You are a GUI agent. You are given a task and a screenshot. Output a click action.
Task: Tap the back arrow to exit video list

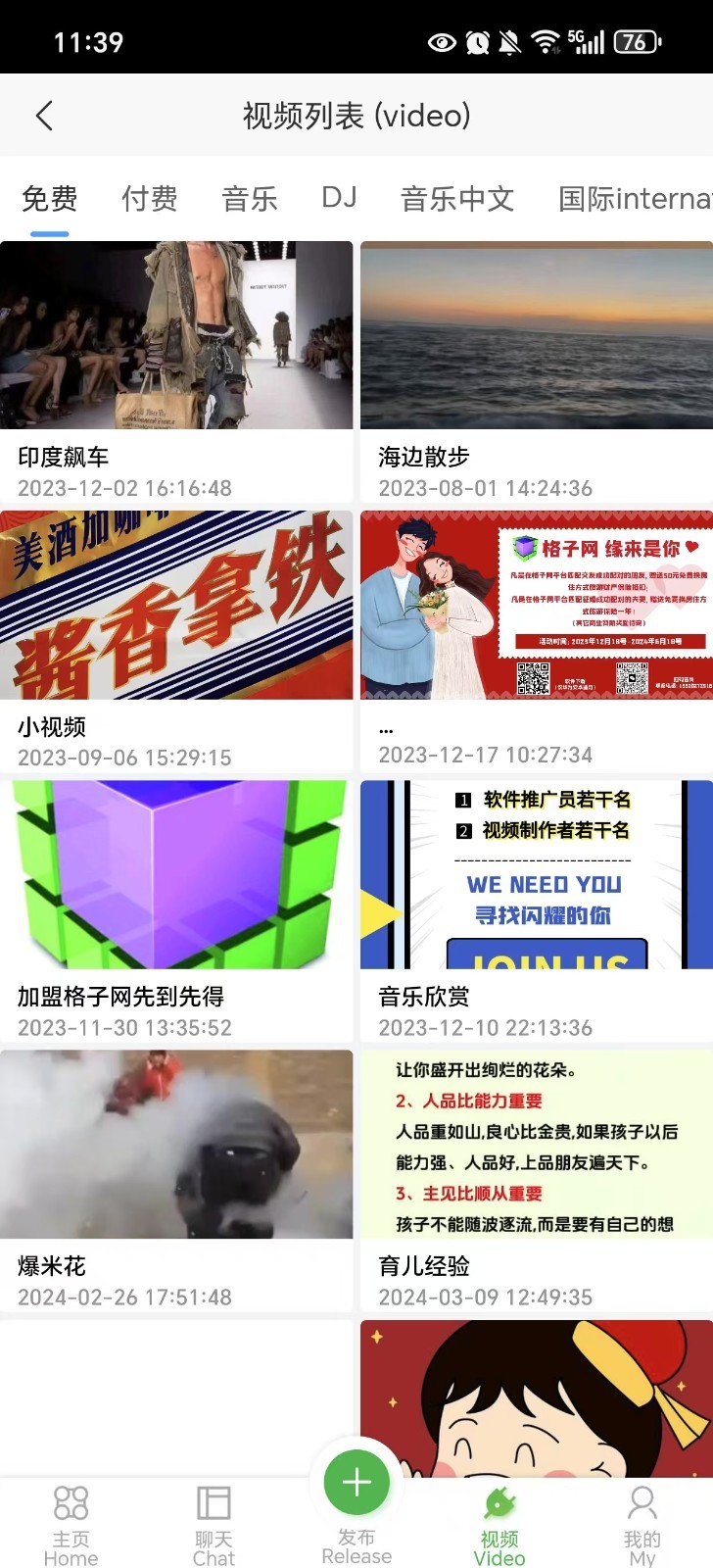click(x=44, y=115)
